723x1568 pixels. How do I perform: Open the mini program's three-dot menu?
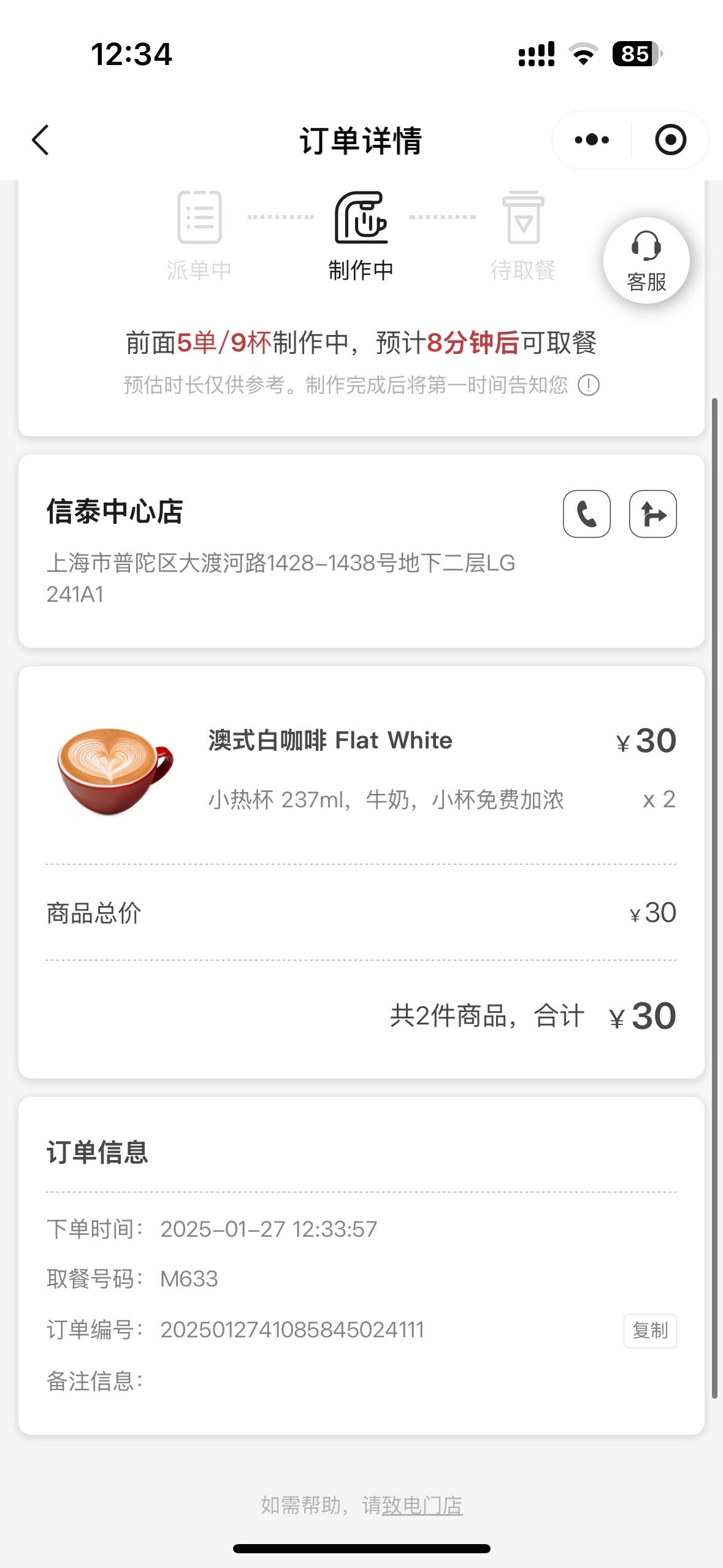[592, 140]
